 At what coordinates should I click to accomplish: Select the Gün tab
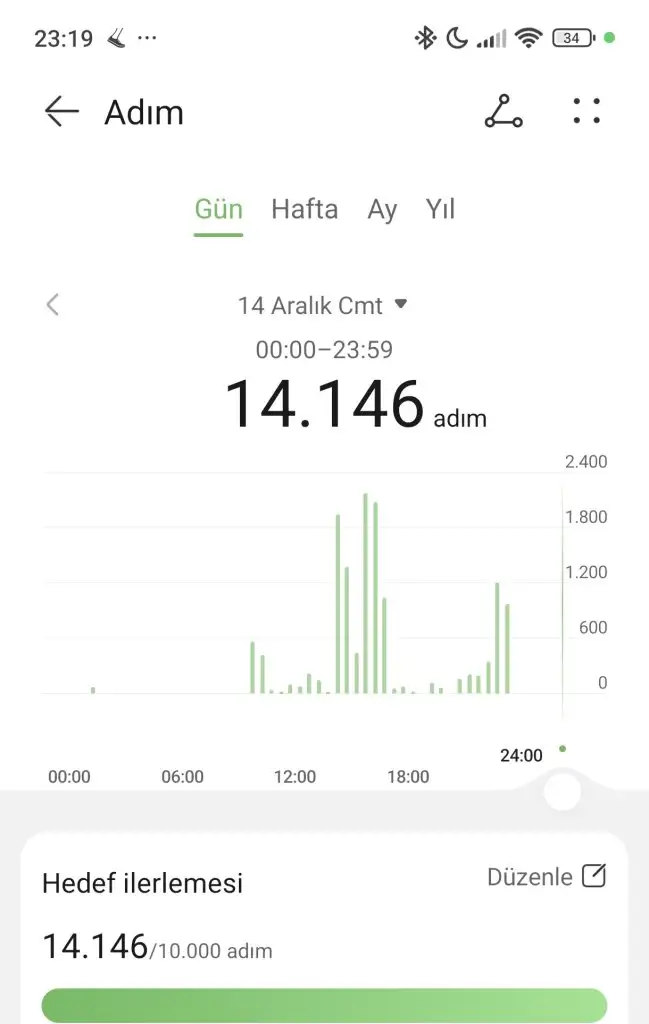[219, 209]
